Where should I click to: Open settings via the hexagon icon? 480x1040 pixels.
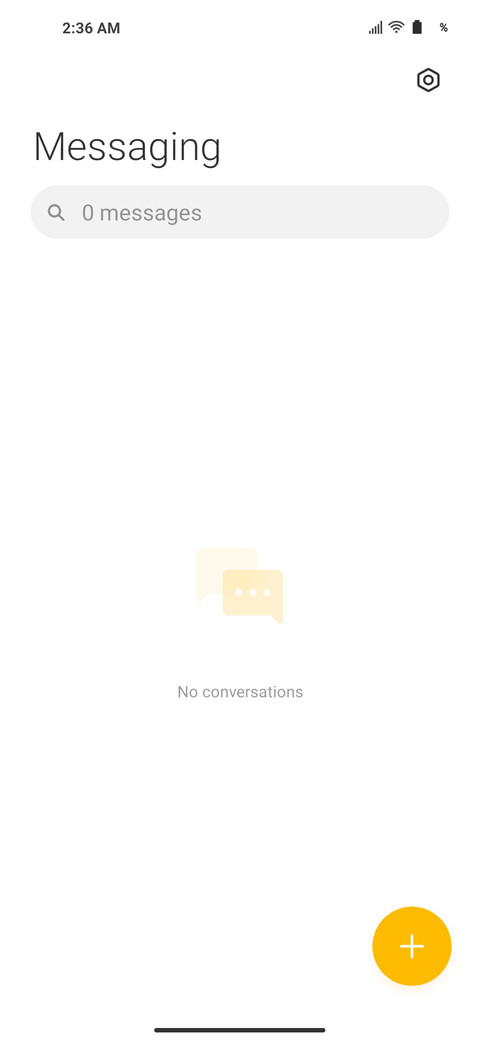(x=428, y=80)
